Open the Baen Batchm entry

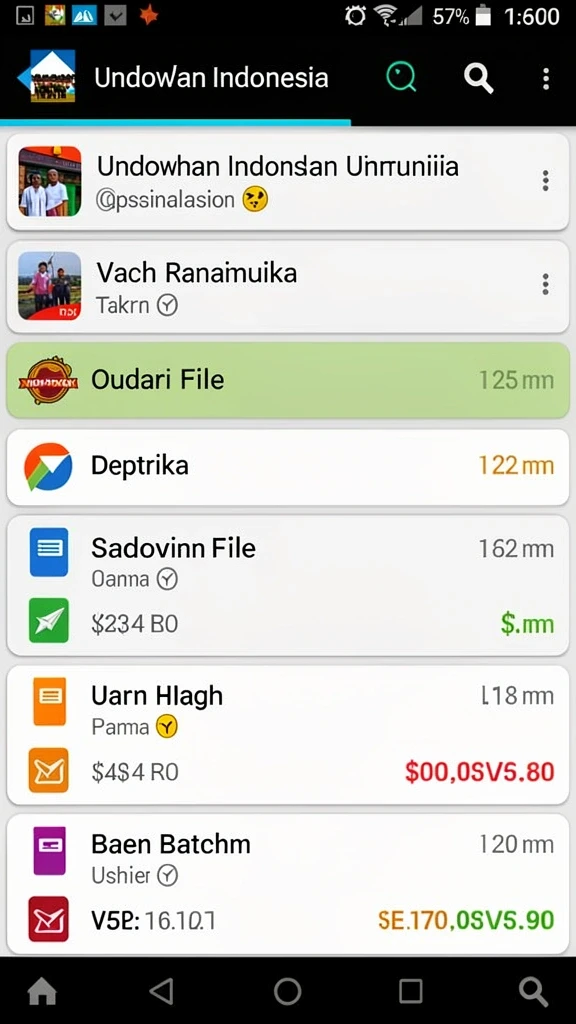[287, 884]
